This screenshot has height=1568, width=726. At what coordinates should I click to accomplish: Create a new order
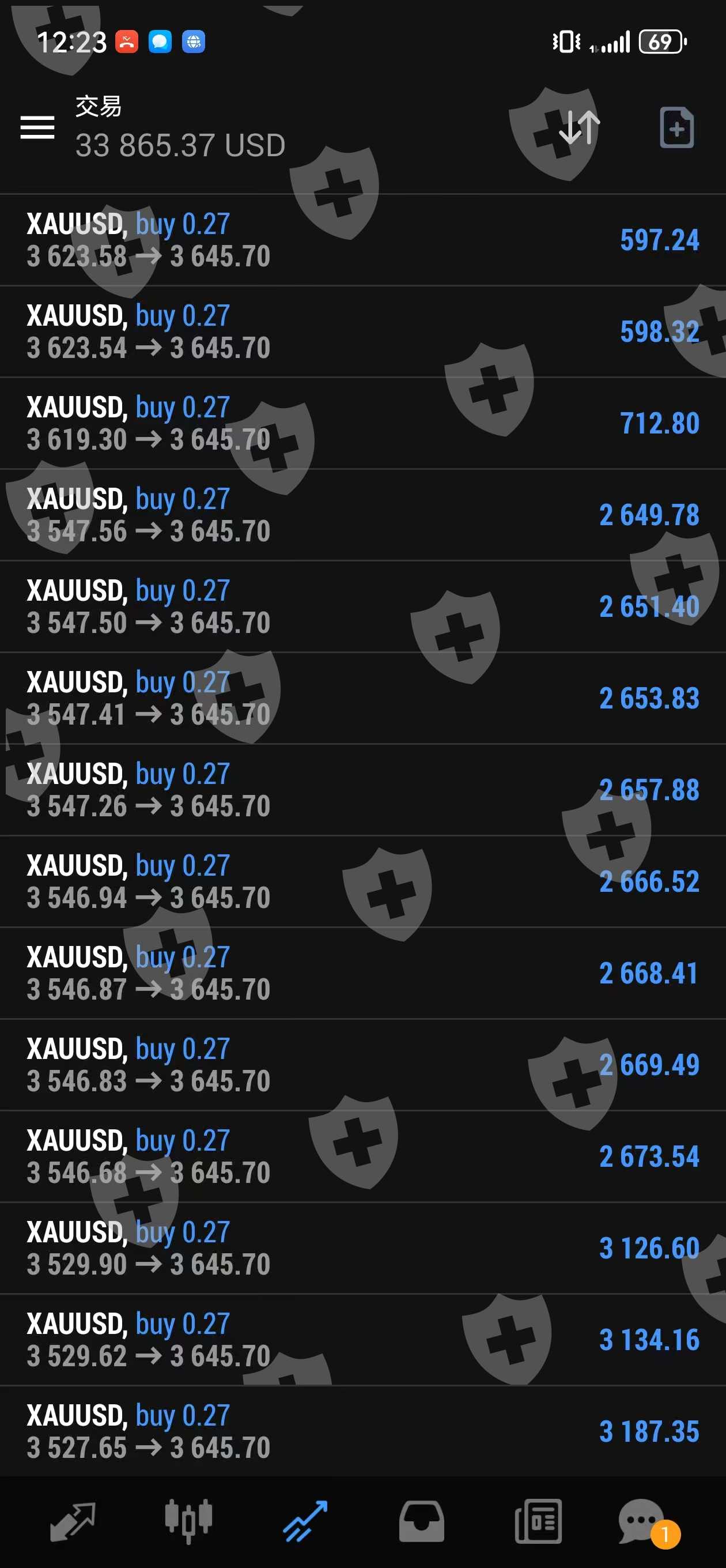click(x=676, y=127)
